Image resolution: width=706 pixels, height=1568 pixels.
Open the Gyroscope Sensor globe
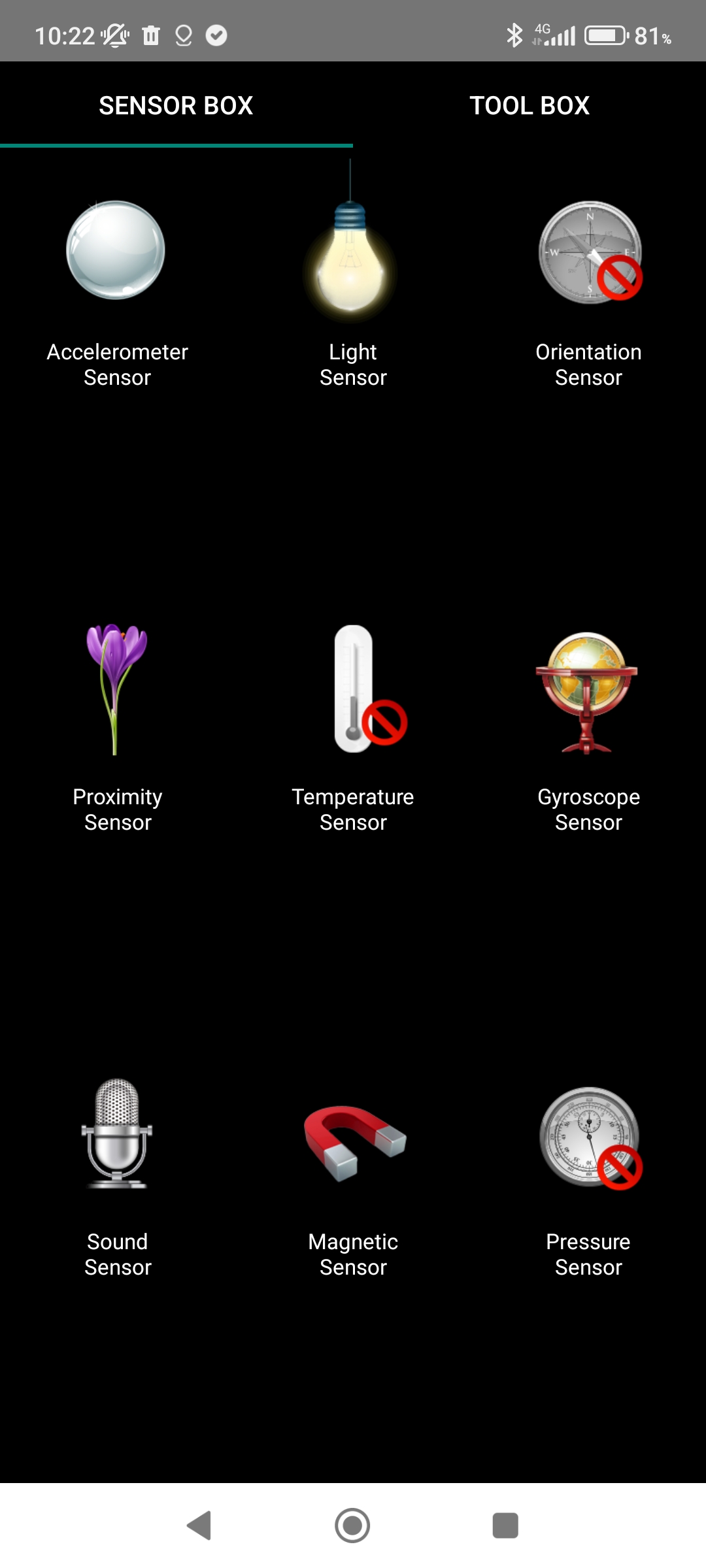tap(586, 693)
